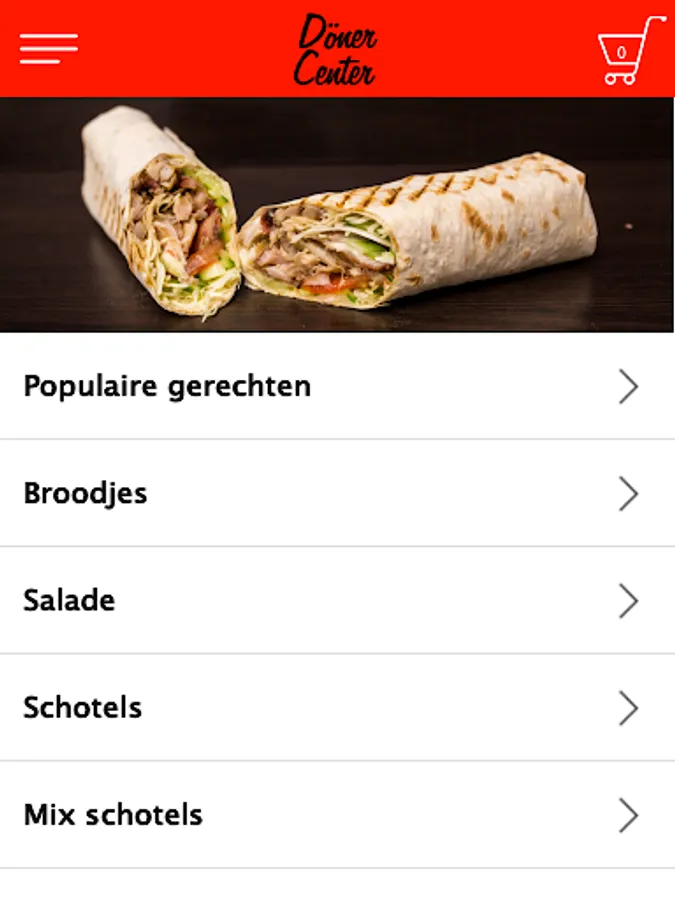View the Salade category
The width and height of the screenshot is (675, 900).
tap(337, 600)
